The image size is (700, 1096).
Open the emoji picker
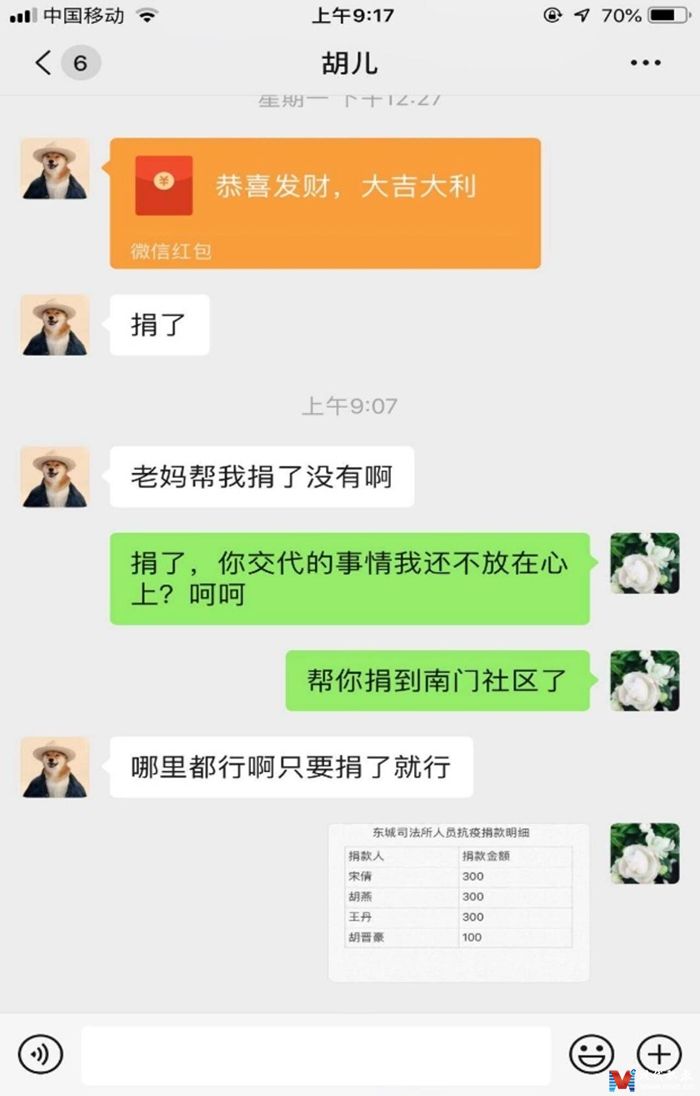(x=591, y=1054)
